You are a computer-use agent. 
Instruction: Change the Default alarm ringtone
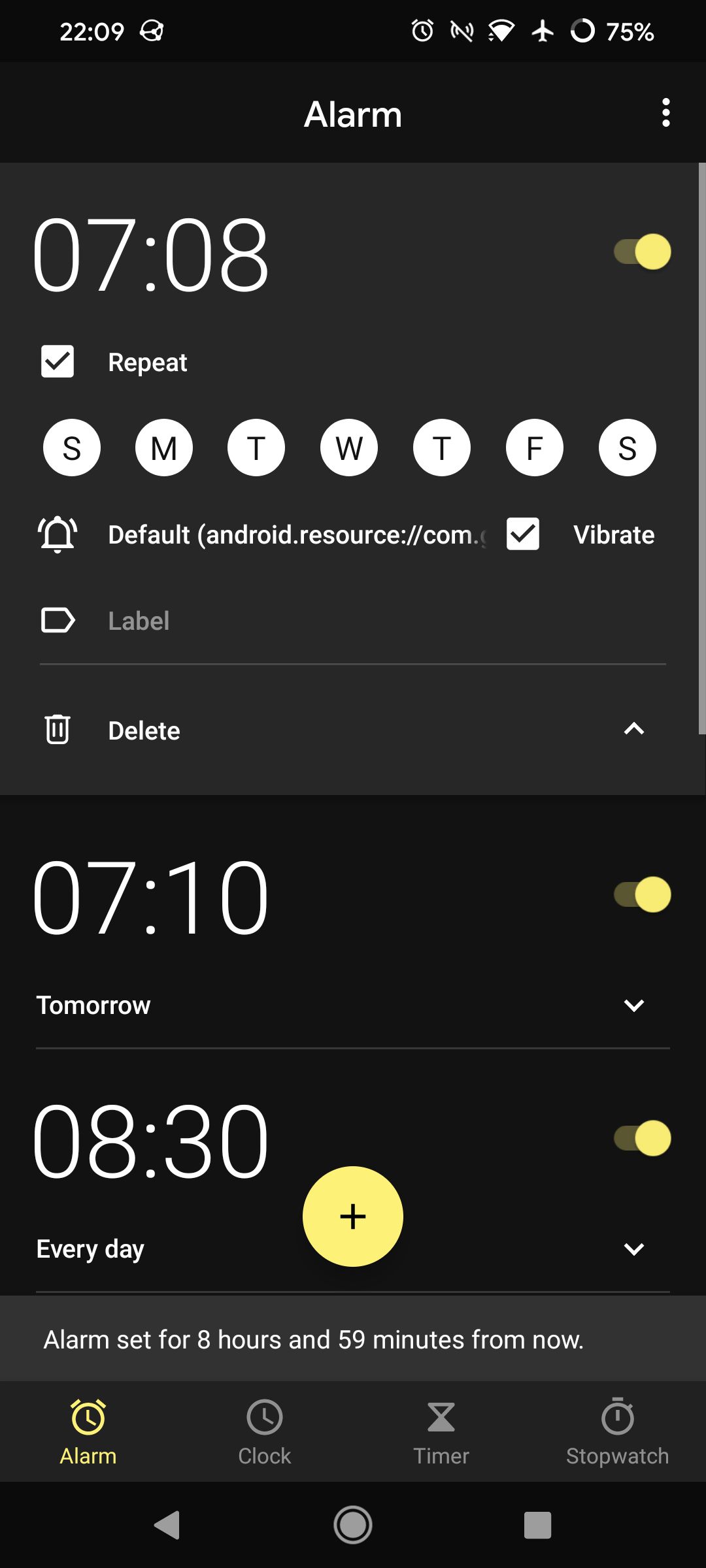coord(261,534)
